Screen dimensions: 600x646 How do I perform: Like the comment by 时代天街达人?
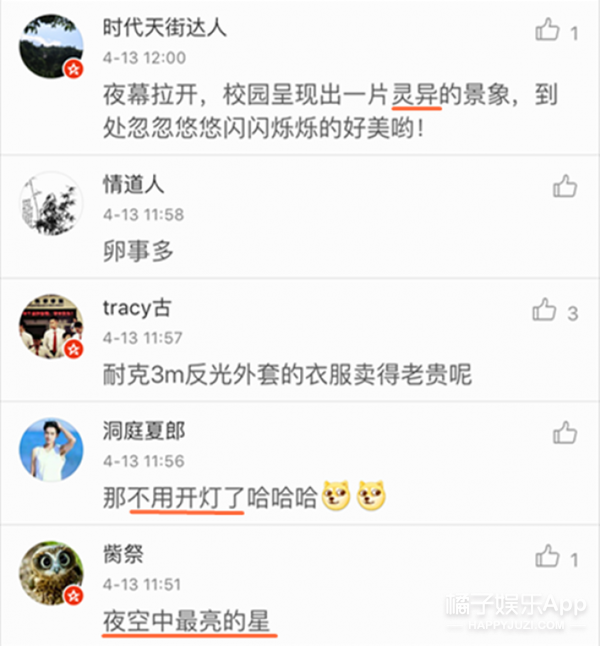(x=547, y=31)
